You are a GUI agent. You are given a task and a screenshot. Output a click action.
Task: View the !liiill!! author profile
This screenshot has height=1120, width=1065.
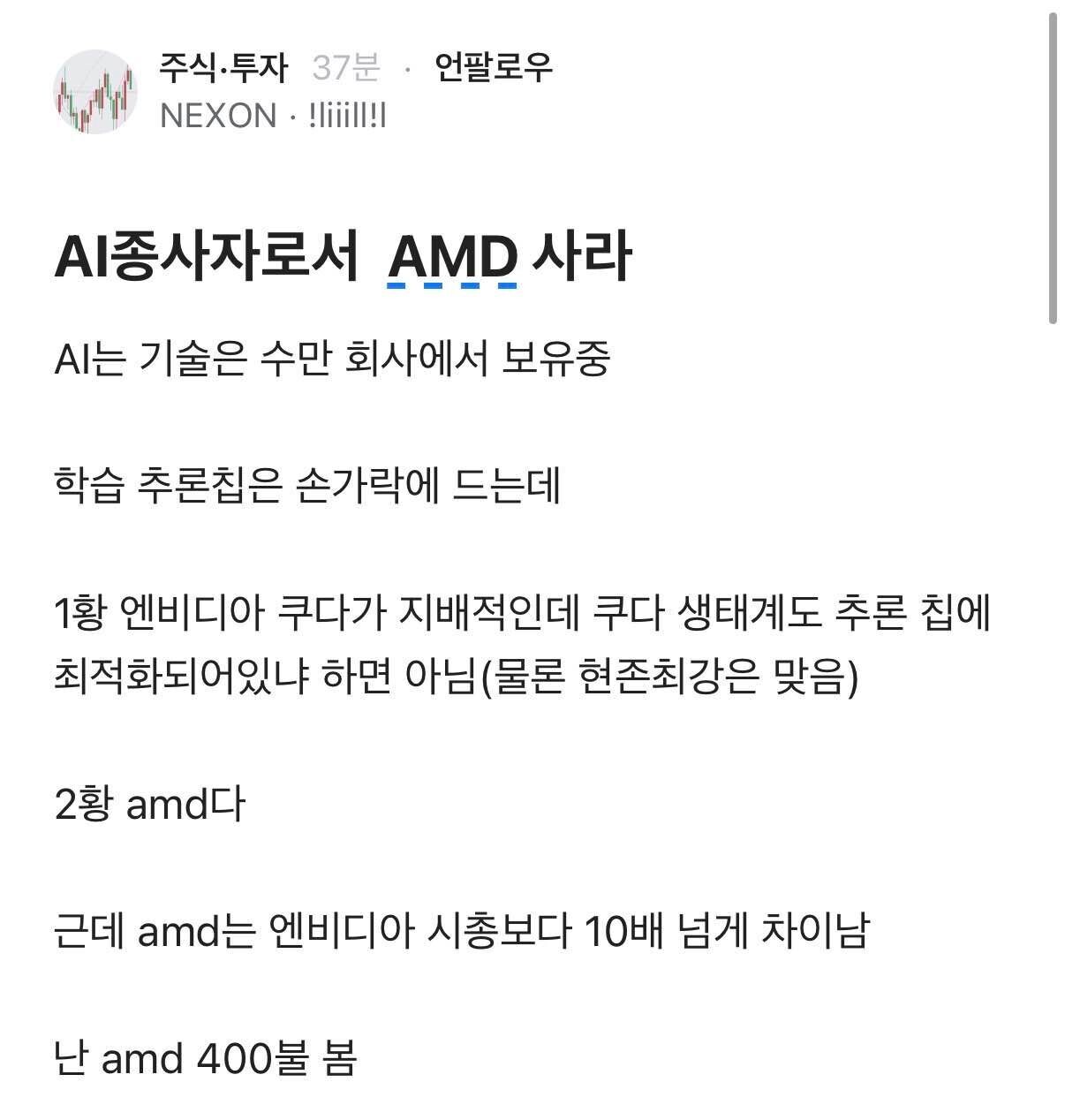click(x=349, y=117)
